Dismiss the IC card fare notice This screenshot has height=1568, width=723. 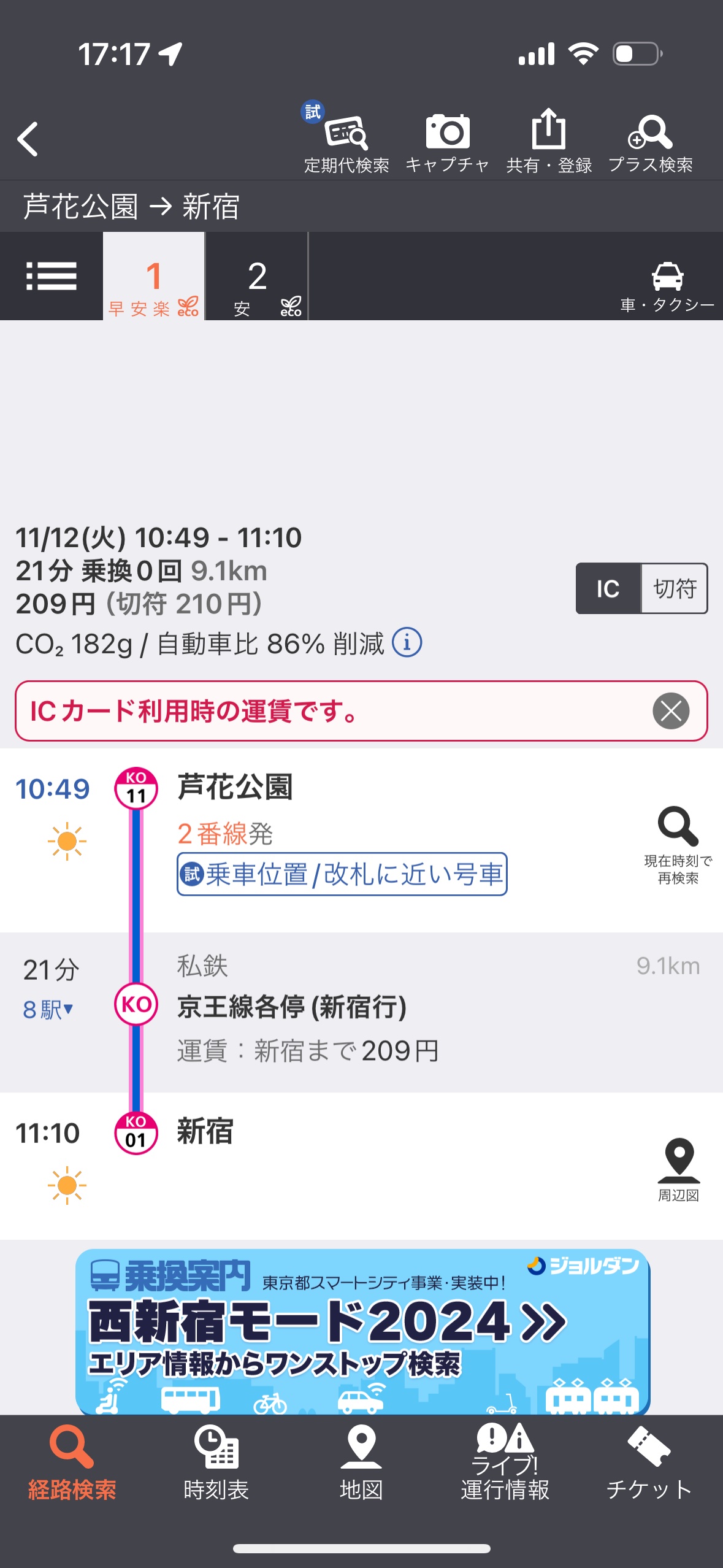coord(671,711)
